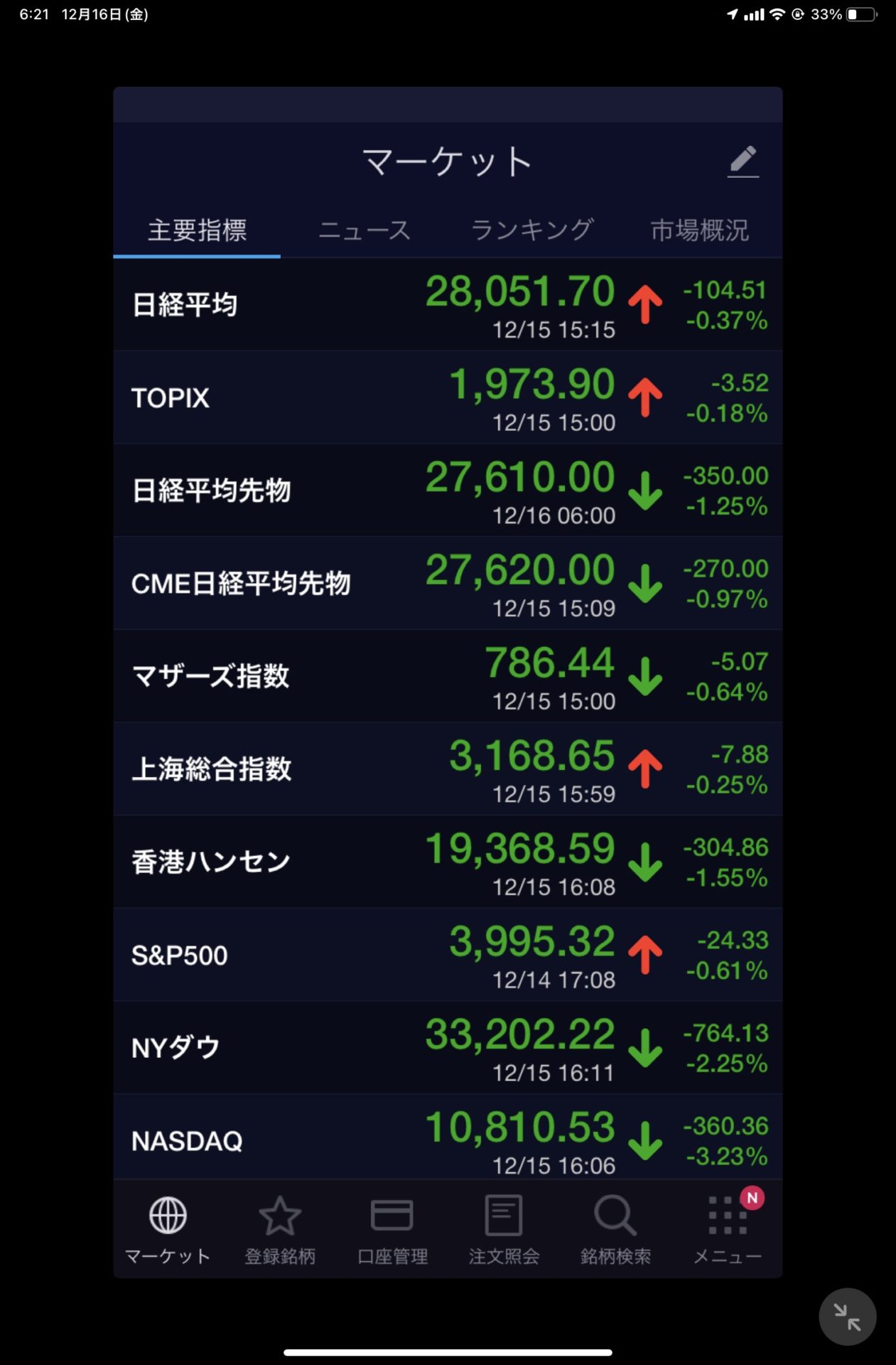Open the NASDAQ index row
896x1365 pixels.
pos(448,1139)
